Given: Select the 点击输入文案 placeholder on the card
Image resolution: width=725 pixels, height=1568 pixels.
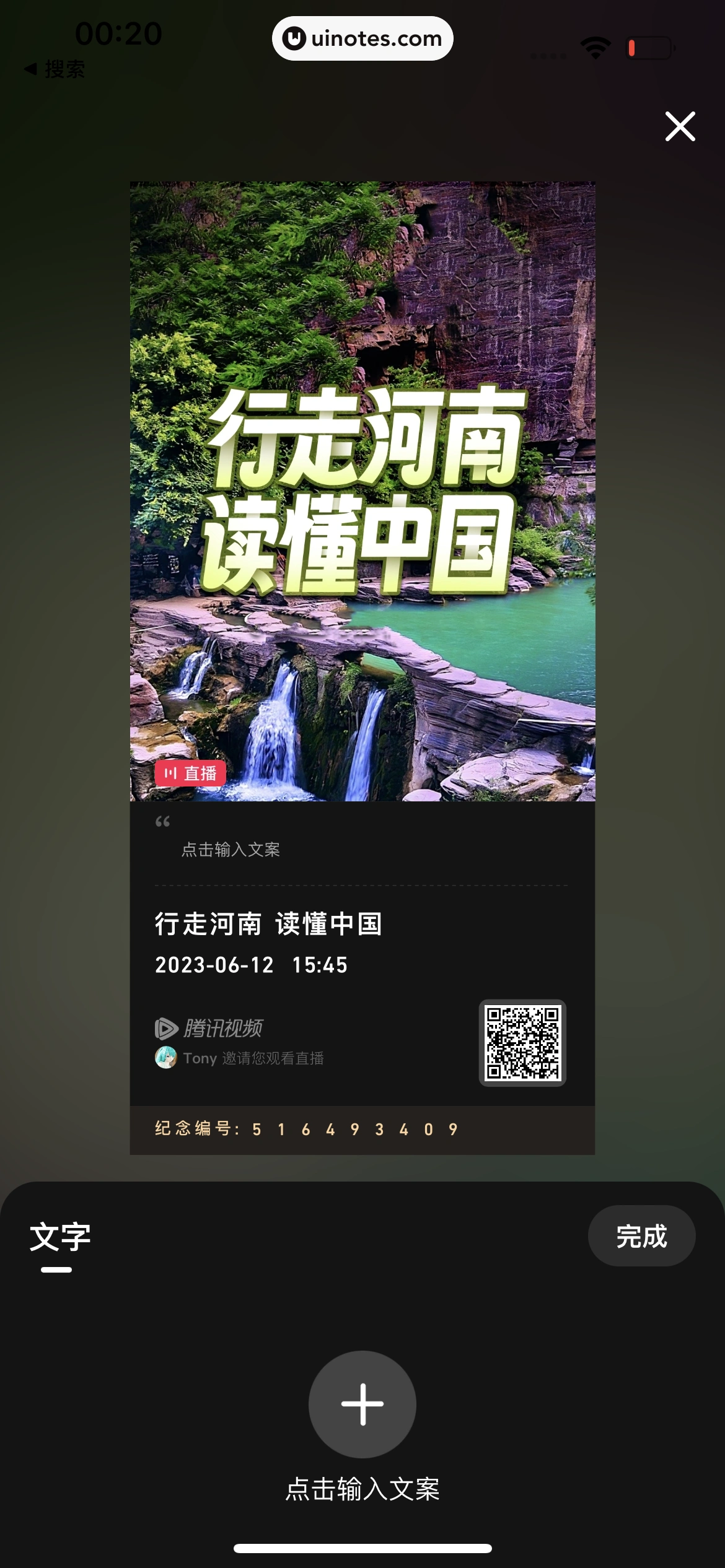Looking at the screenshot, I should click(230, 851).
